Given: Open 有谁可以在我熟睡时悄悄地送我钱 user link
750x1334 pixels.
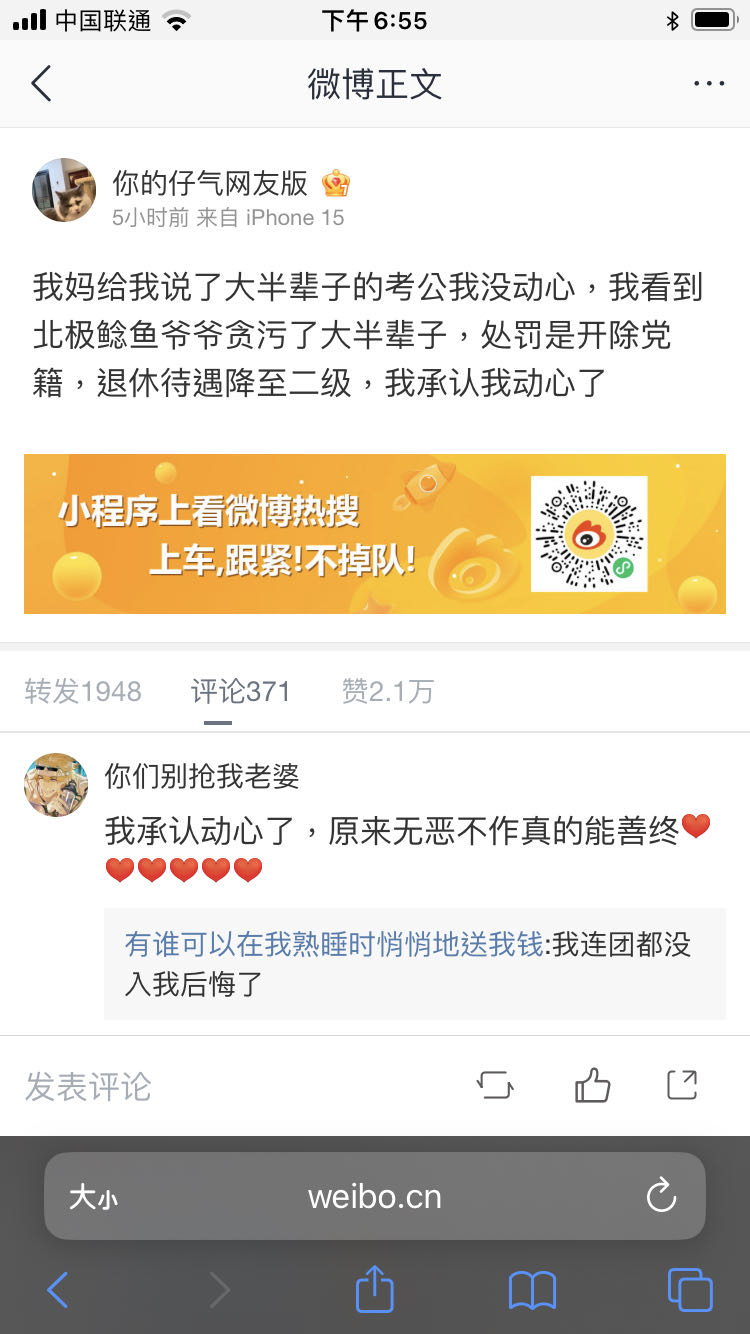Looking at the screenshot, I should [333, 944].
